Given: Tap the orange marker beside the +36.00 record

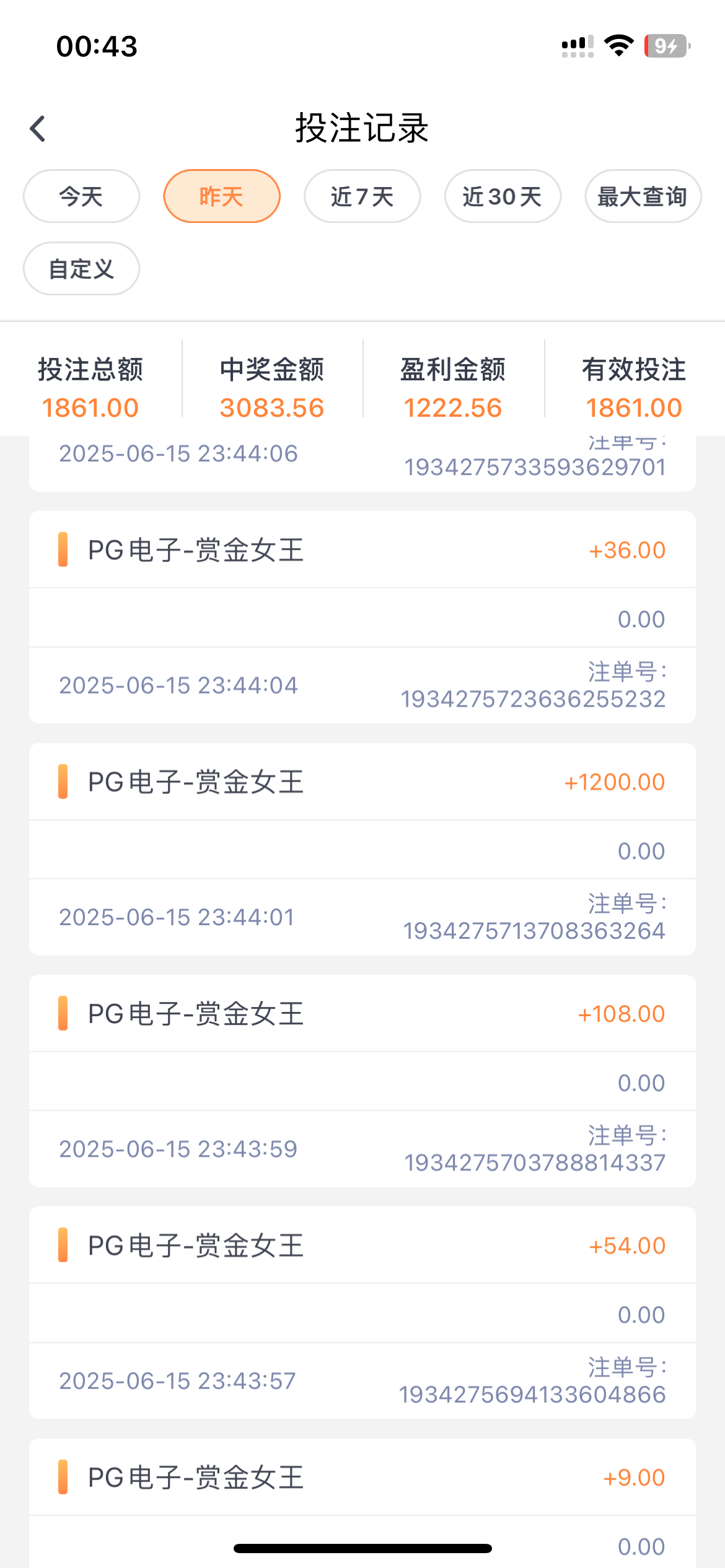Looking at the screenshot, I should pos(63,550).
